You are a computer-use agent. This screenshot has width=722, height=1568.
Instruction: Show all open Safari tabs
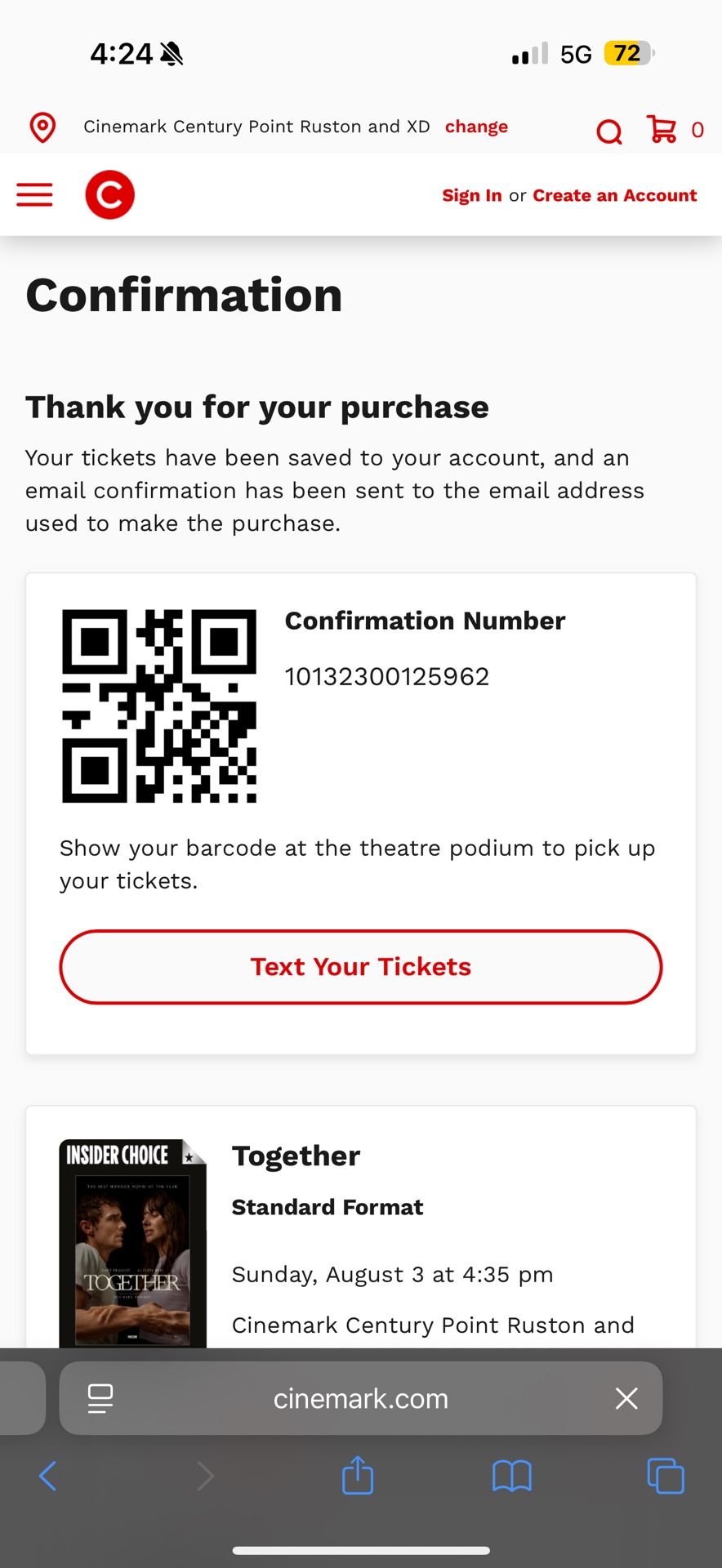click(666, 1476)
